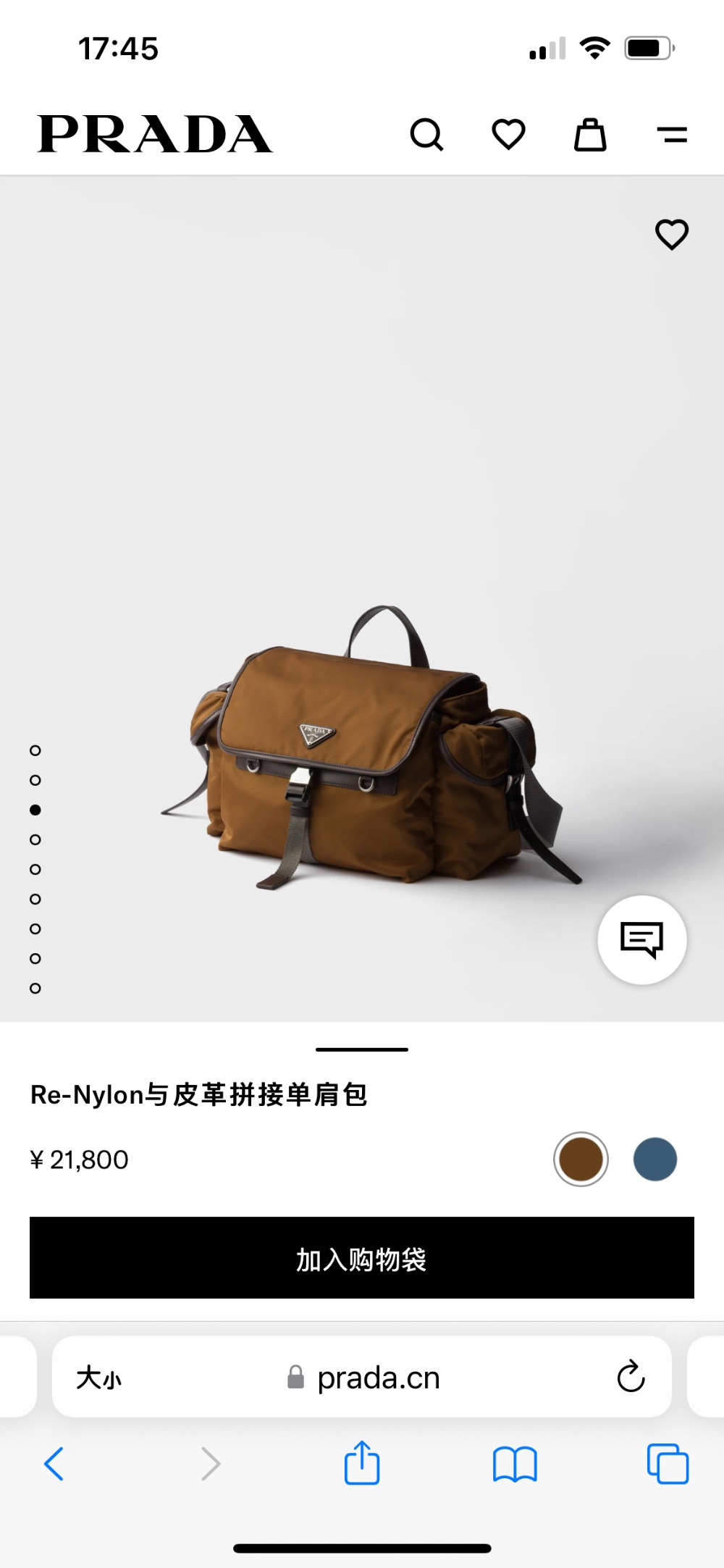Viewport: 724px width, 1568px height.
Task: Go back to the previous page
Action: 54,1464
